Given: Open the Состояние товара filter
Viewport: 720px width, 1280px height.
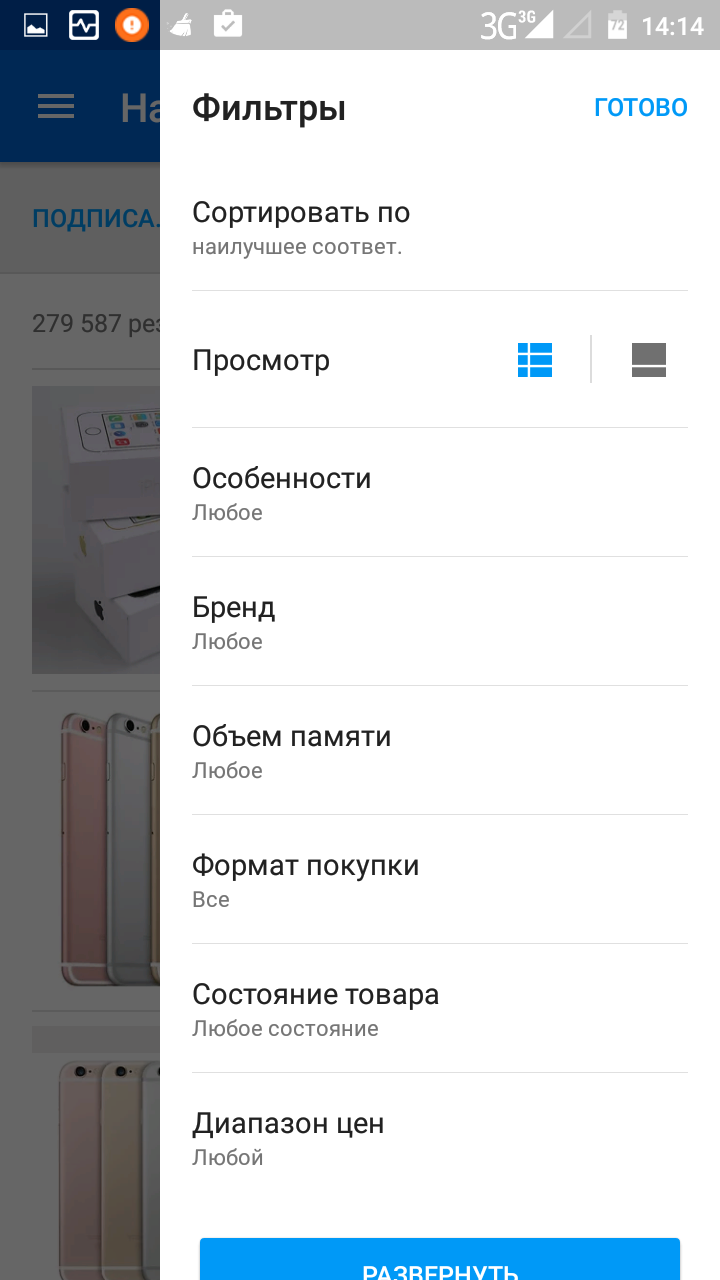Looking at the screenshot, I should pos(439,1009).
